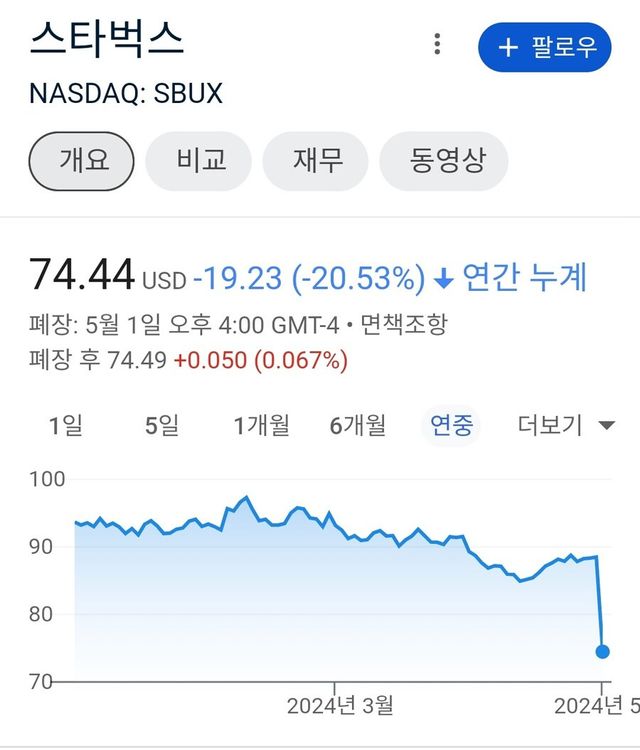Open the 면책조항 disclaimer link
The width and height of the screenshot is (640, 750).
pos(402,325)
